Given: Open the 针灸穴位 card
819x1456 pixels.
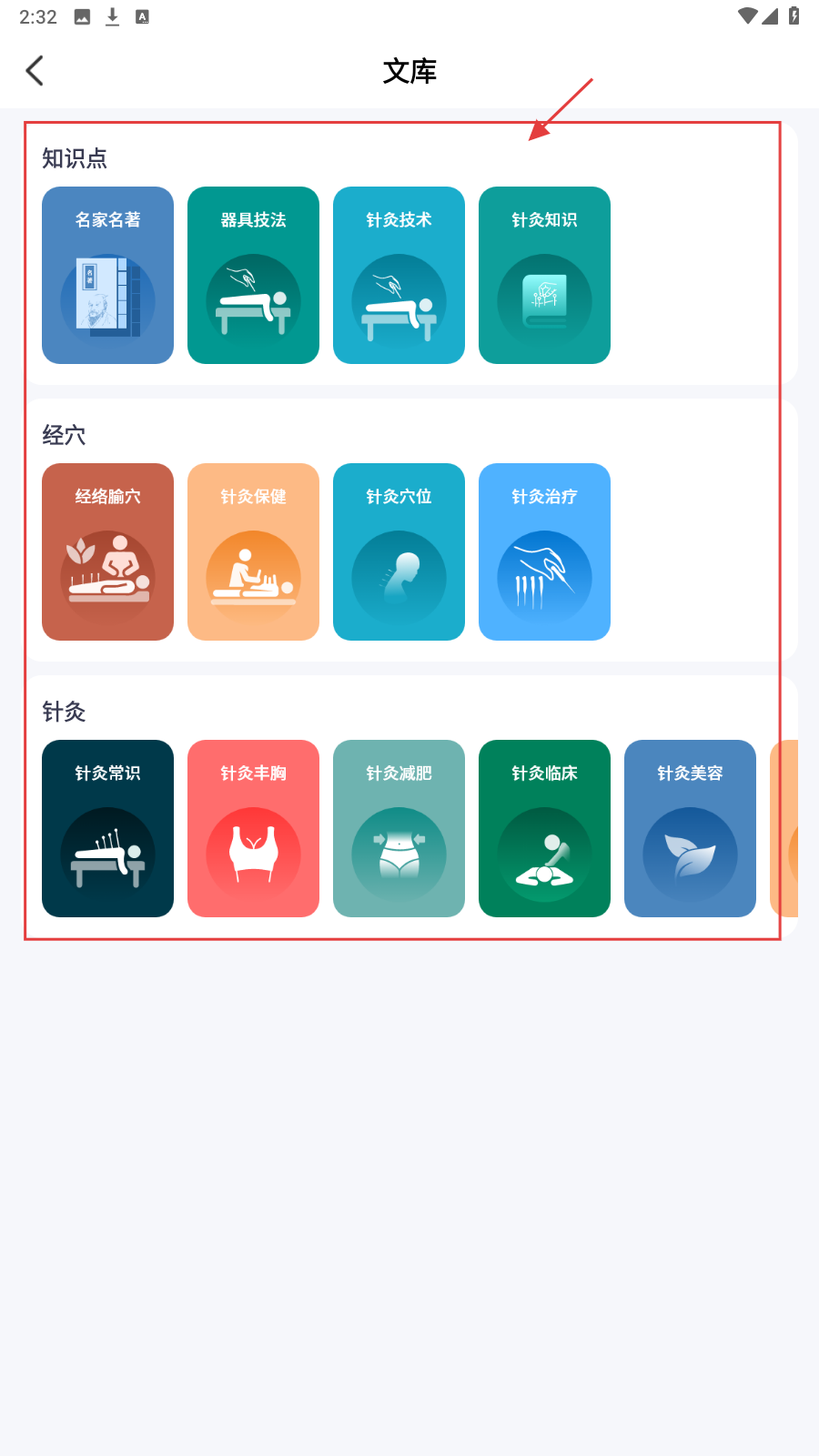Looking at the screenshot, I should pyautogui.click(x=399, y=551).
